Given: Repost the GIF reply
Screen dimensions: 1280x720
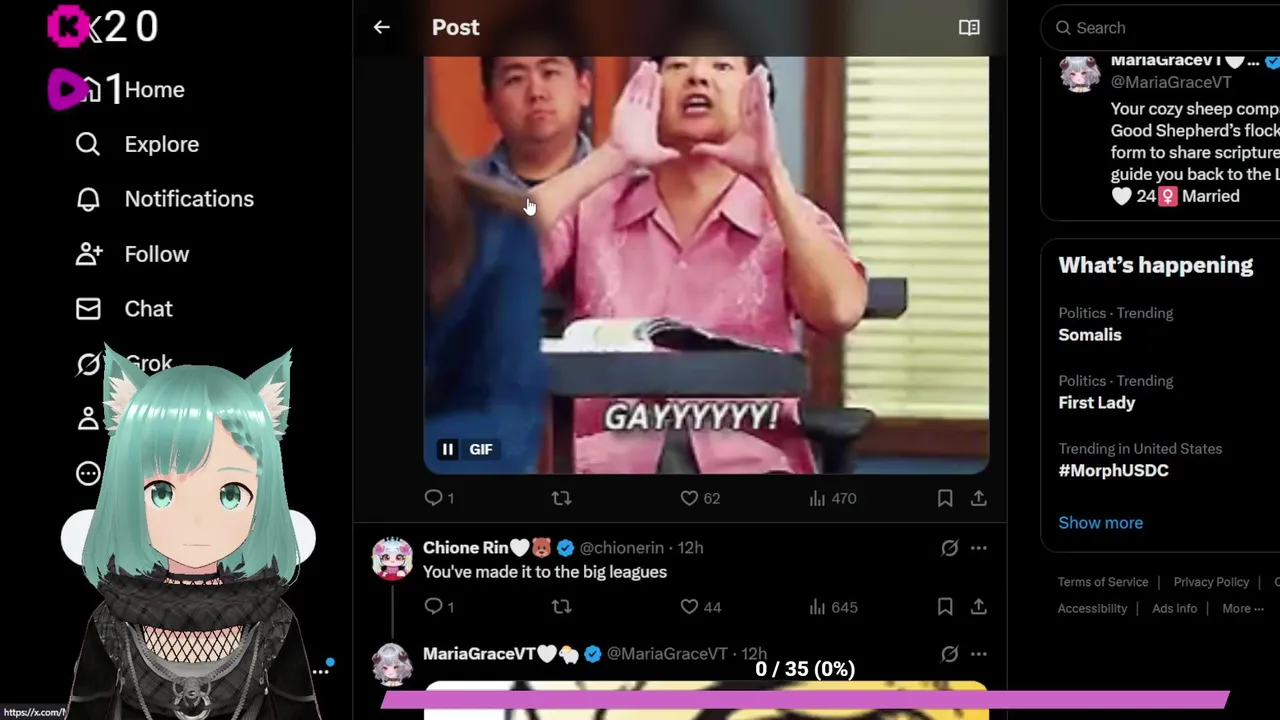Looking at the screenshot, I should (x=561, y=498).
